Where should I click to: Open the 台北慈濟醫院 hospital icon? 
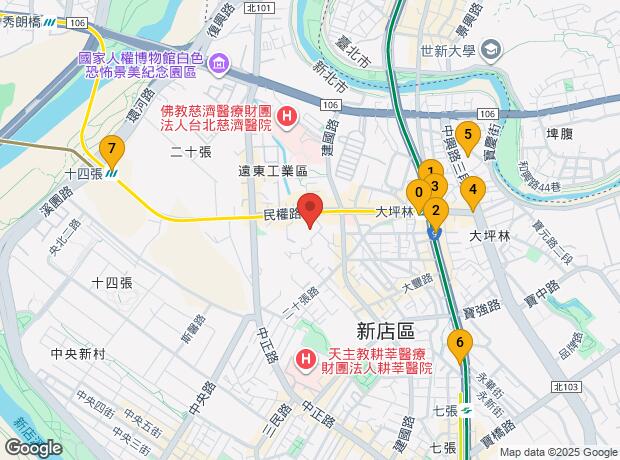tap(287, 117)
